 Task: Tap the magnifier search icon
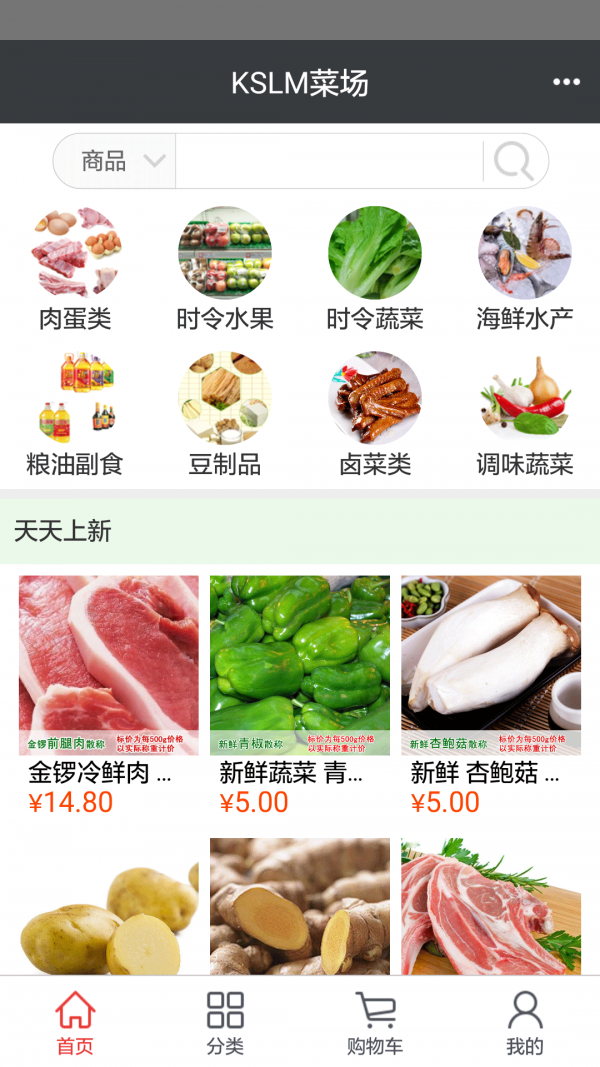tap(514, 161)
